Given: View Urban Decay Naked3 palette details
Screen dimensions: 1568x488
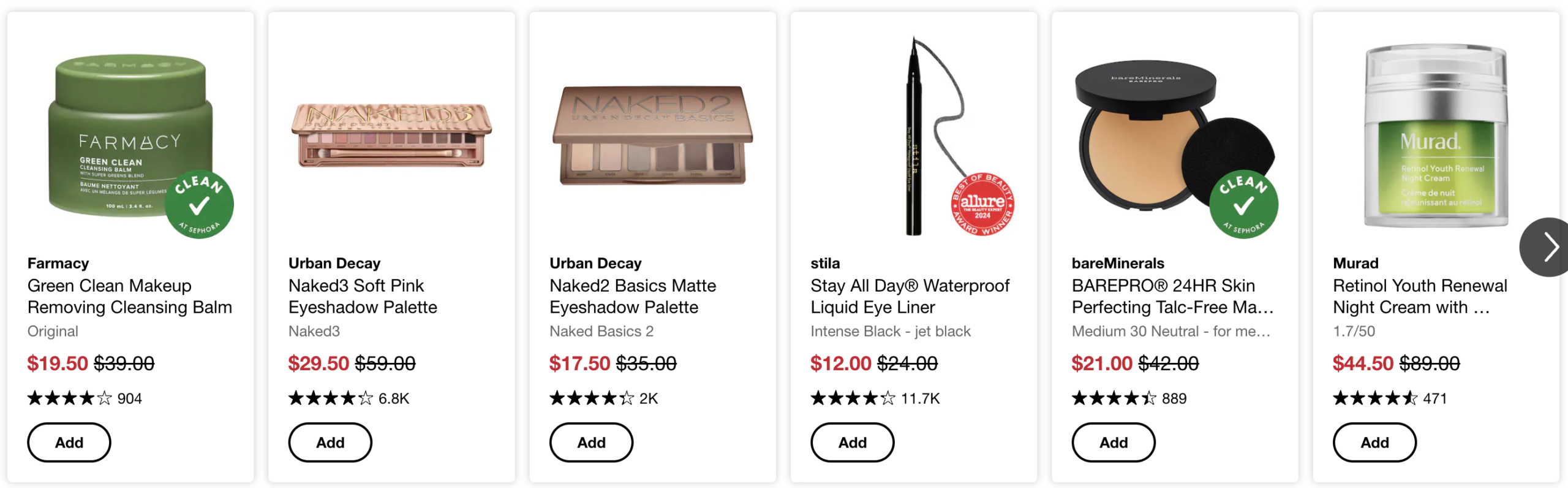Looking at the screenshot, I should pyautogui.click(x=363, y=296).
